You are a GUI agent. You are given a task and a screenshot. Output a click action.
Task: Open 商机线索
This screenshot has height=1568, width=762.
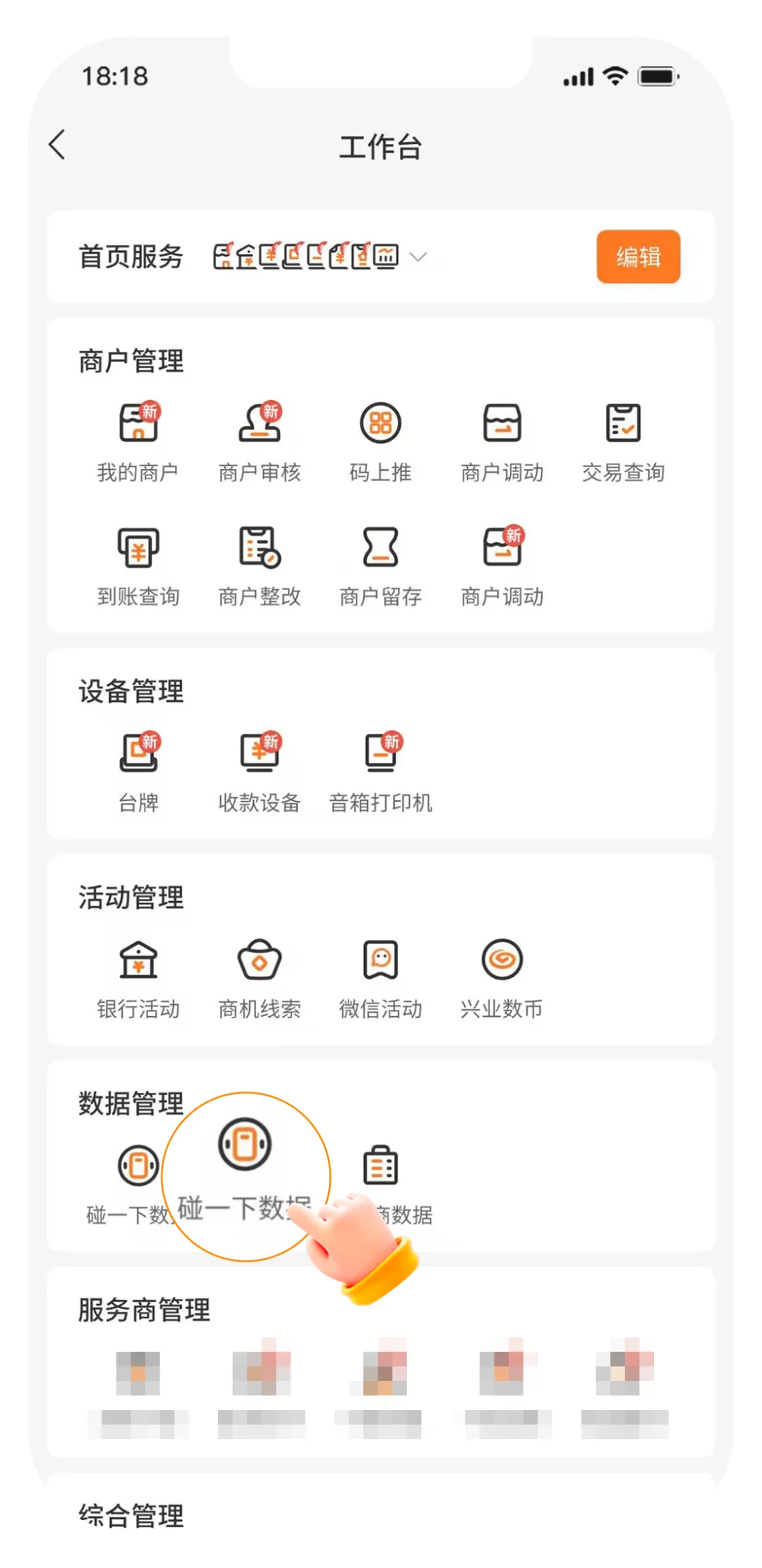[260, 977]
